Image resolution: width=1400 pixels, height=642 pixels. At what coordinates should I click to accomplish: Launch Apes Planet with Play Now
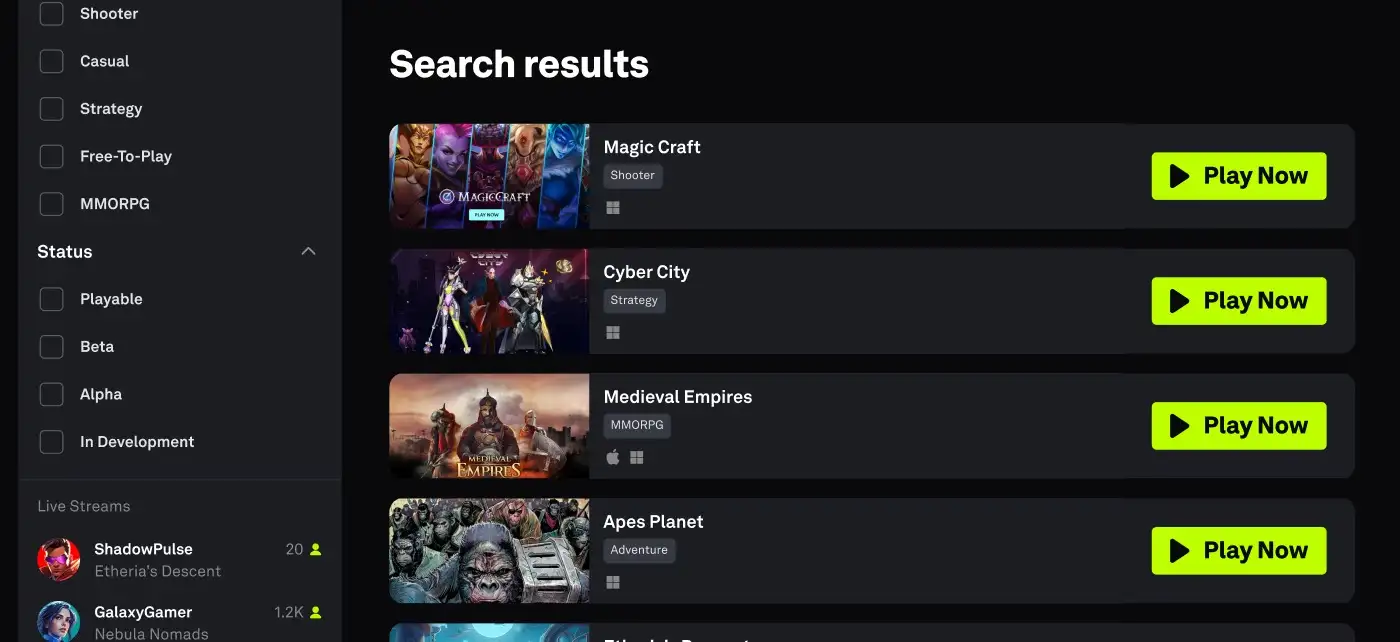pos(1238,551)
